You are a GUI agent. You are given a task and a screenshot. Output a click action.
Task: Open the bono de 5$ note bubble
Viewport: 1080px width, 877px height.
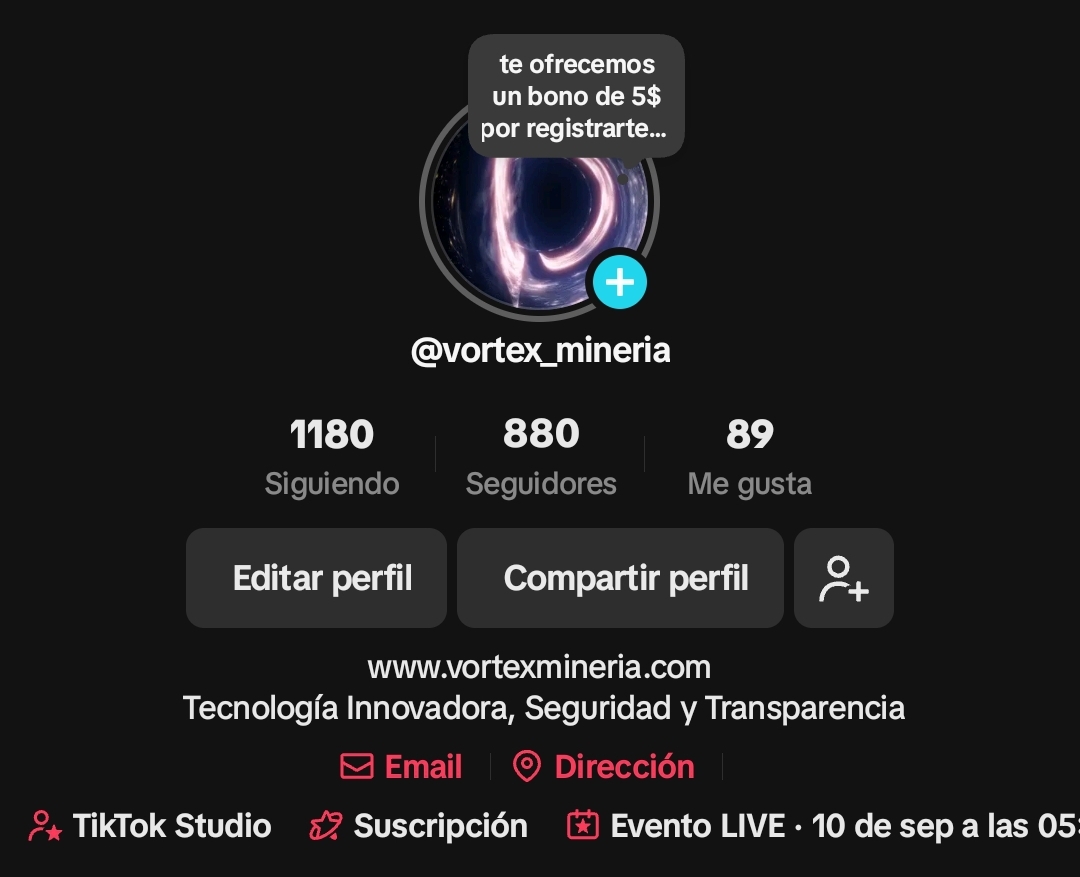(x=576, y=97)
